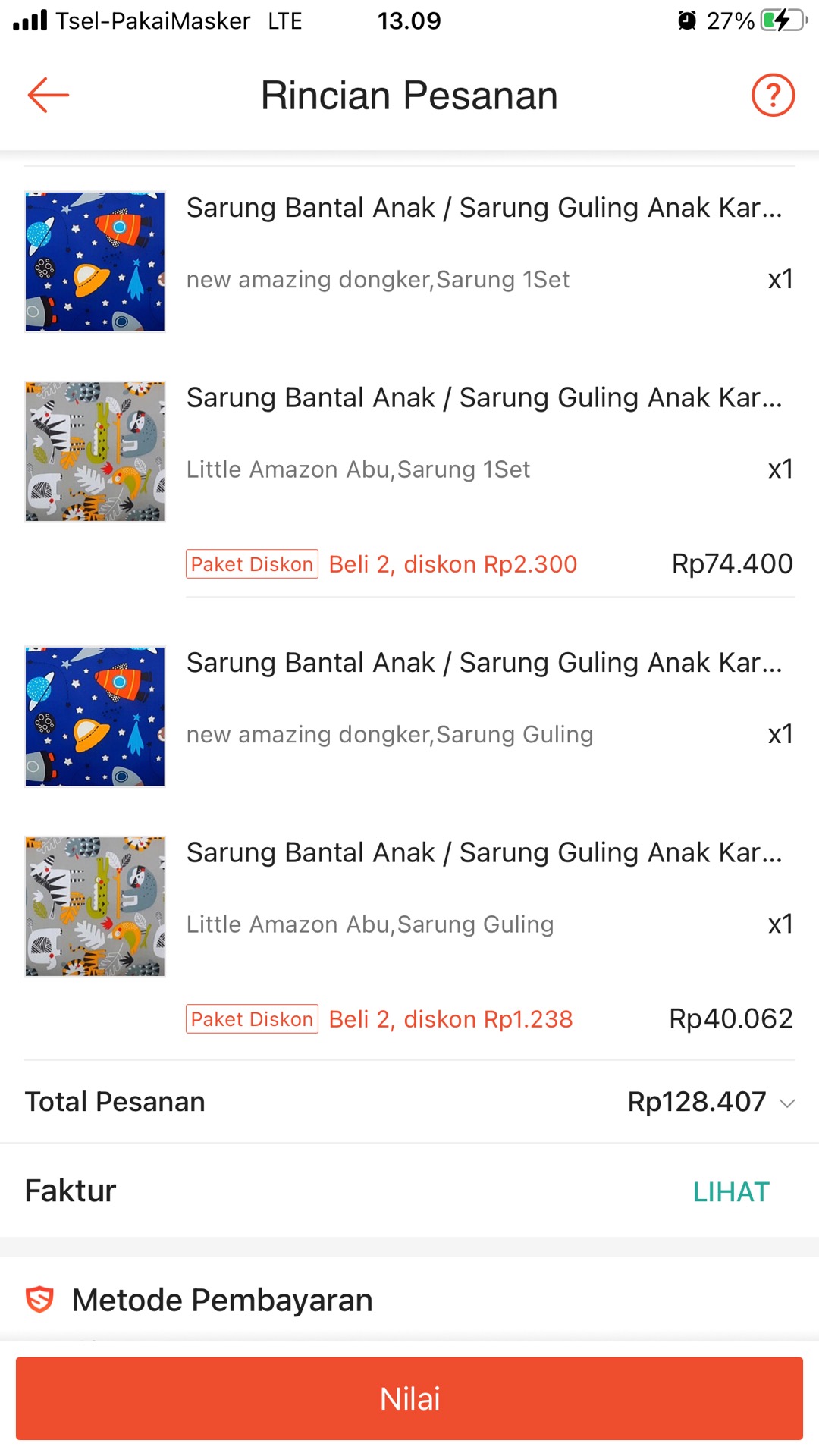Tap the alarm clock icon in status bar
This screenshot has width=819, height=1456.
pos(687,20)
